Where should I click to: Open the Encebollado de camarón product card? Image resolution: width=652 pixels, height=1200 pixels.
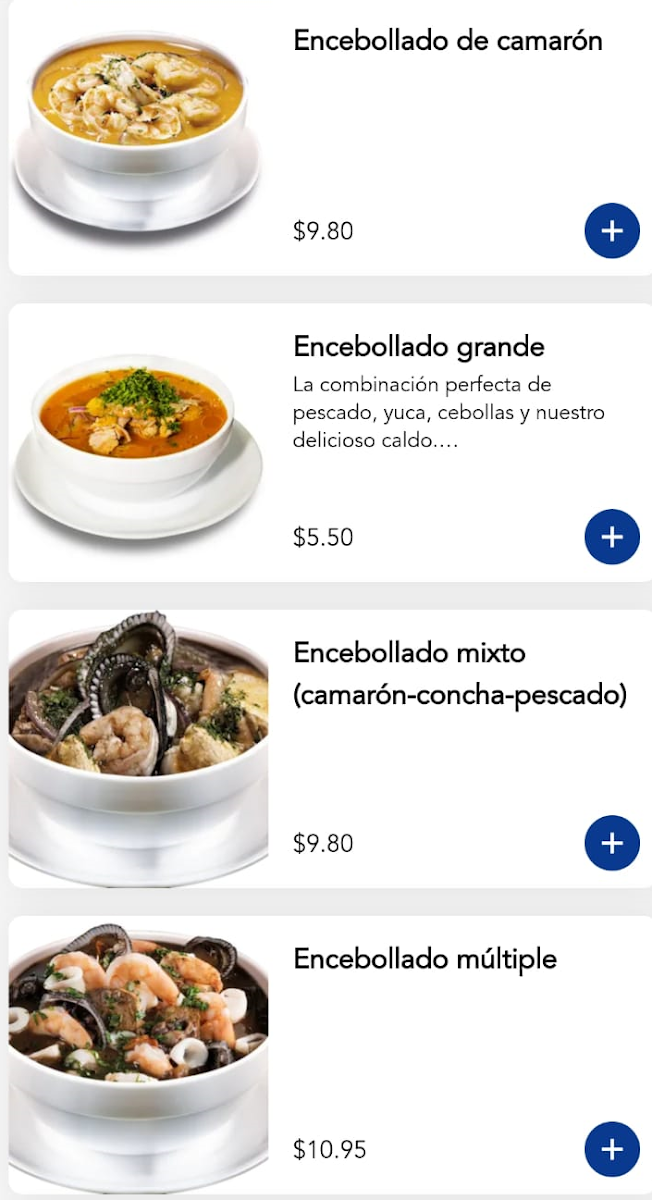click(x=447, y=41)
